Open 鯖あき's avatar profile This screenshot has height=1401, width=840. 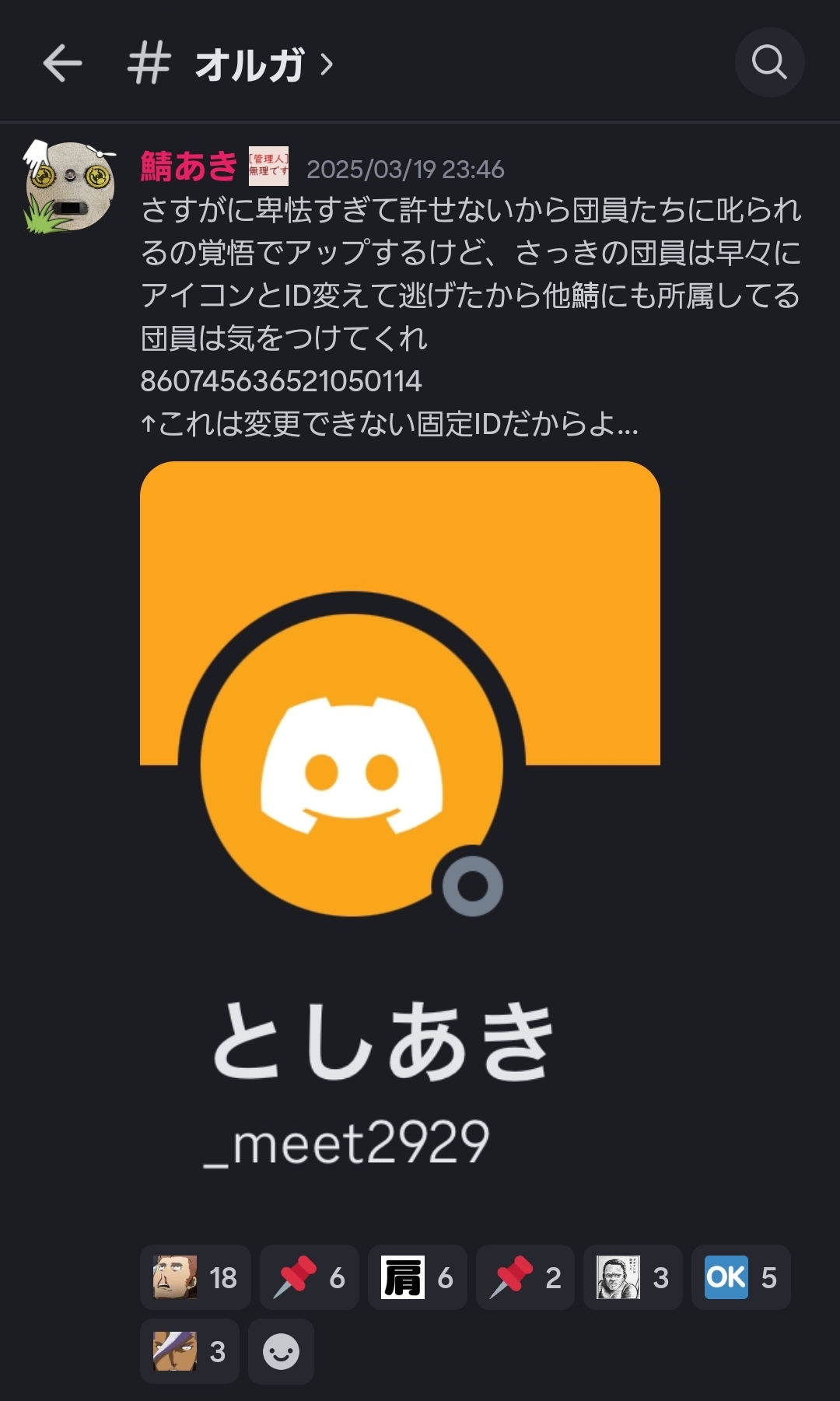[x=70, y=187]
